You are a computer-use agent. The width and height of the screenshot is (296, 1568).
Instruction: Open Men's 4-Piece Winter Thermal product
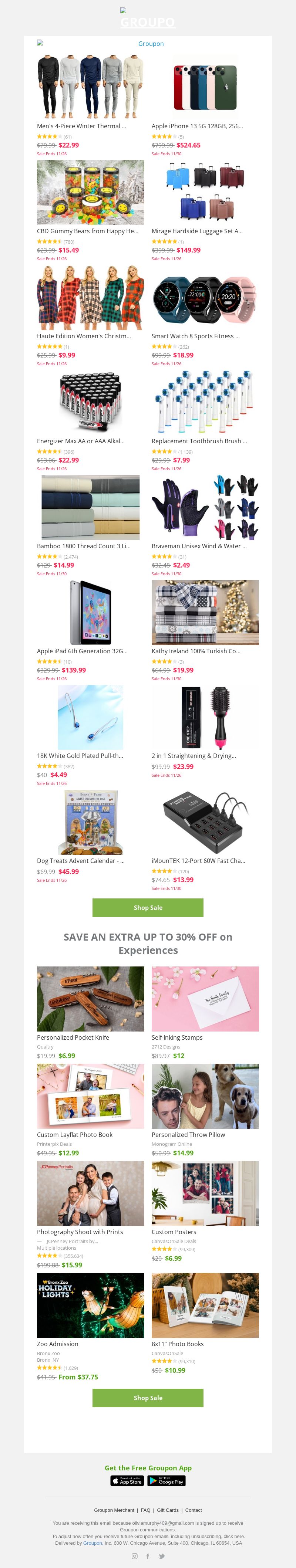pos(82,126)
